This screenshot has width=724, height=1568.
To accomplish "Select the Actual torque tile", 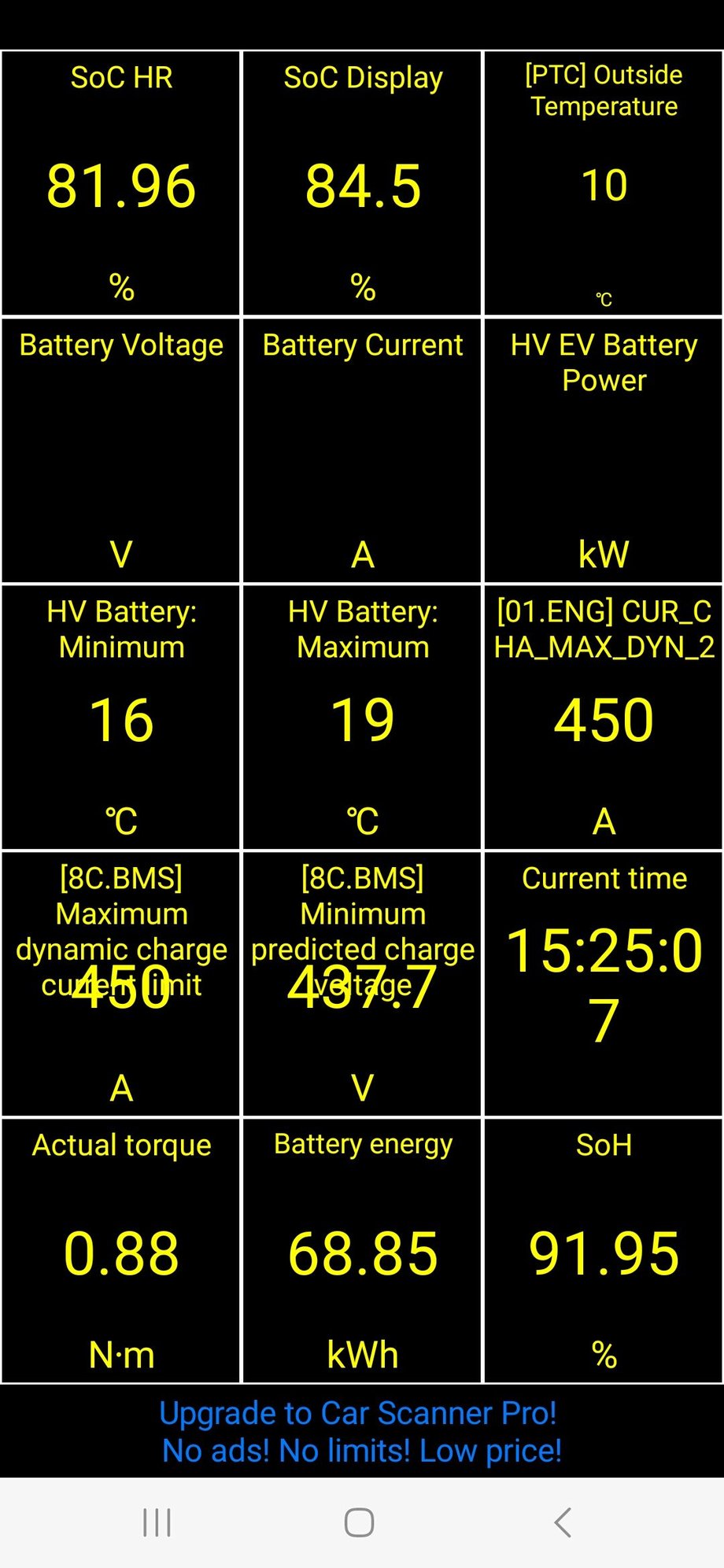I will point(121,1251).
